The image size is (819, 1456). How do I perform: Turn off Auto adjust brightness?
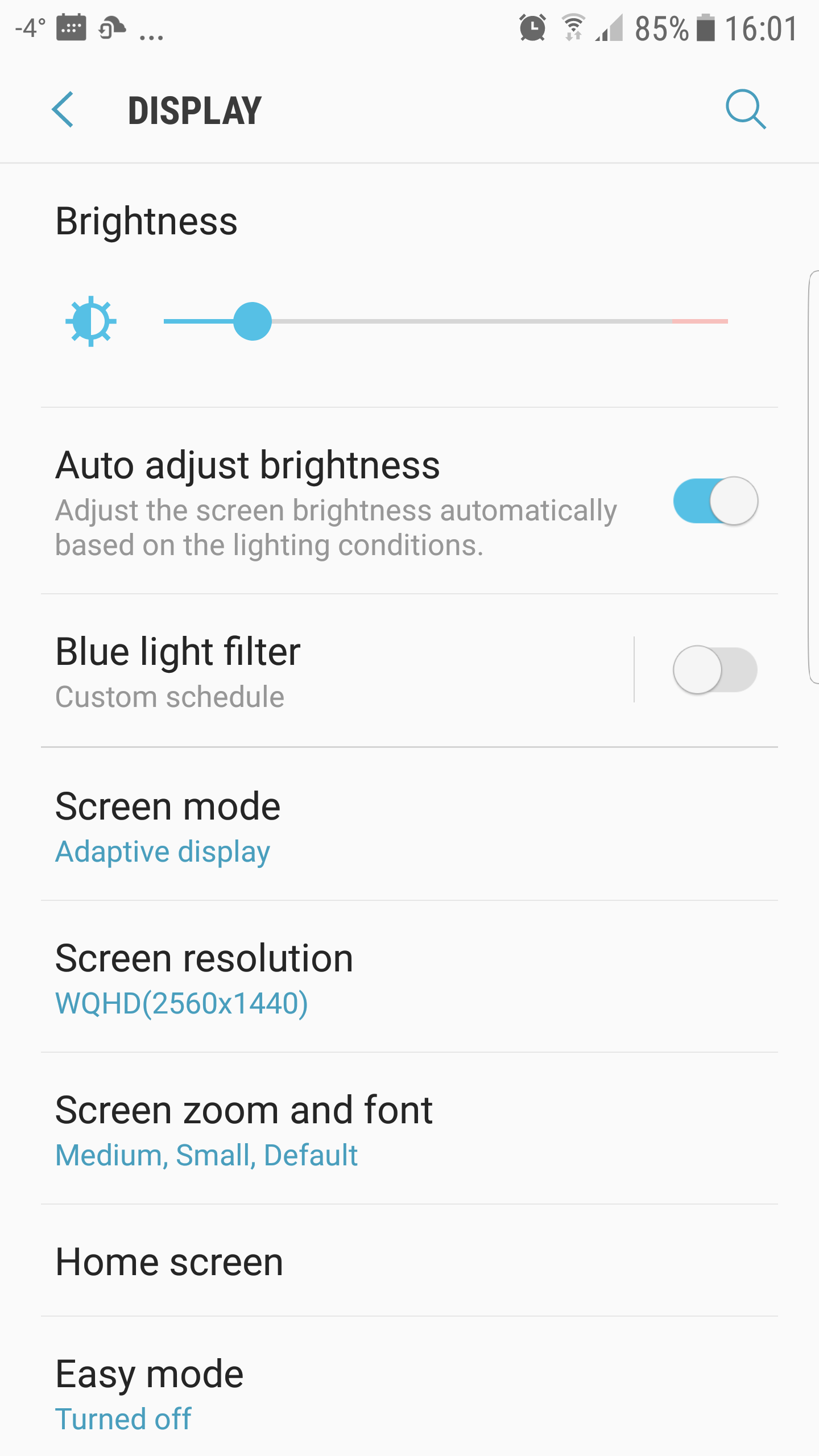715,501
